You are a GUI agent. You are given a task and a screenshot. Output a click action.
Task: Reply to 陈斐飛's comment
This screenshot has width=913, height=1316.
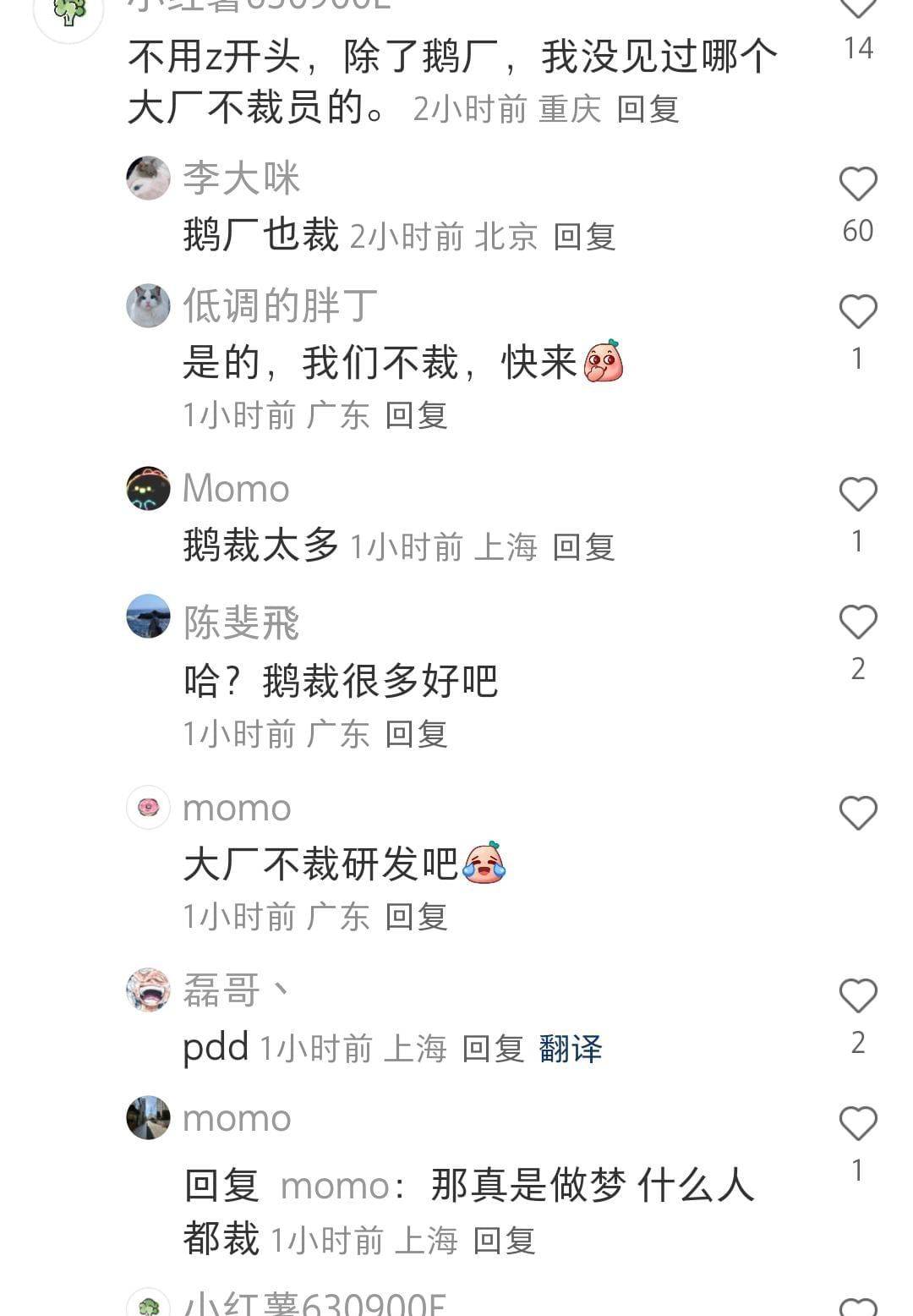tap(416, 734)
